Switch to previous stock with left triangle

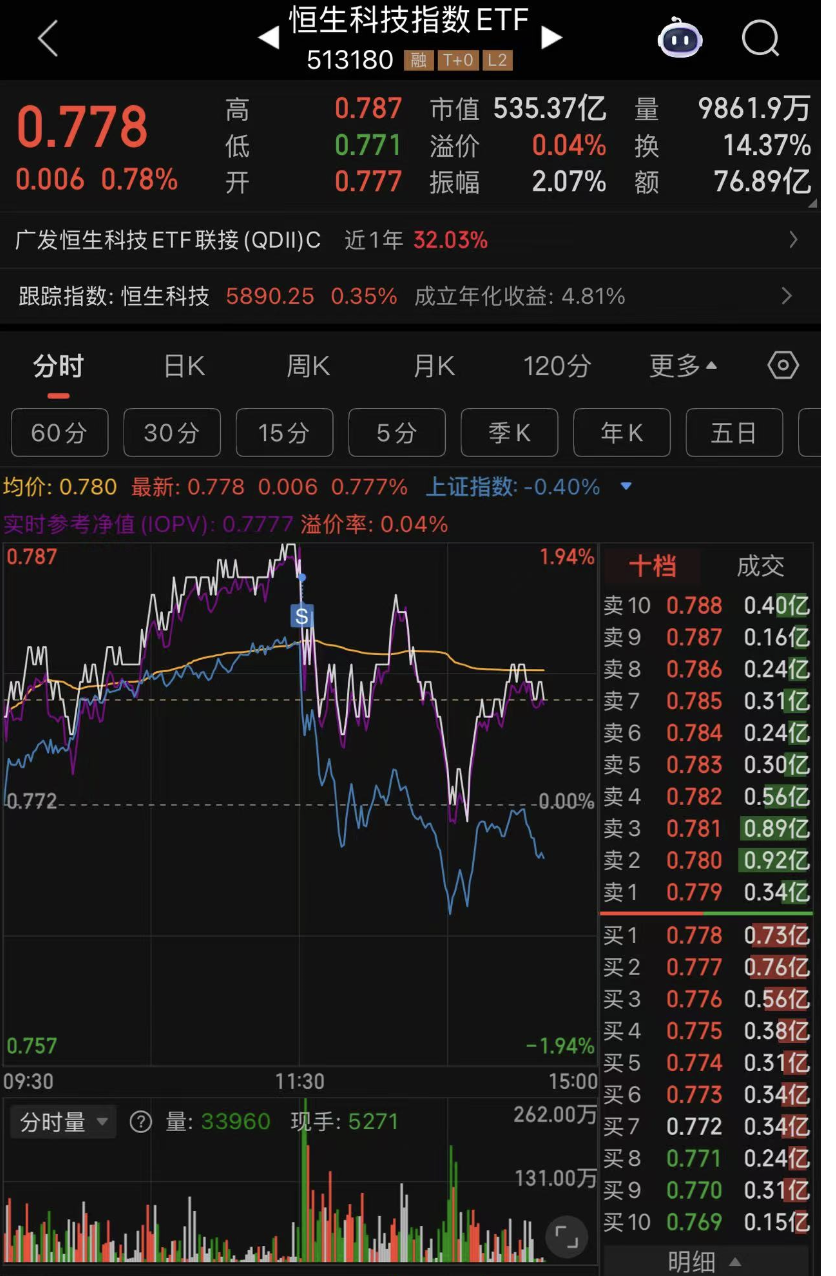pyautogui.click(x=268, y=39)
